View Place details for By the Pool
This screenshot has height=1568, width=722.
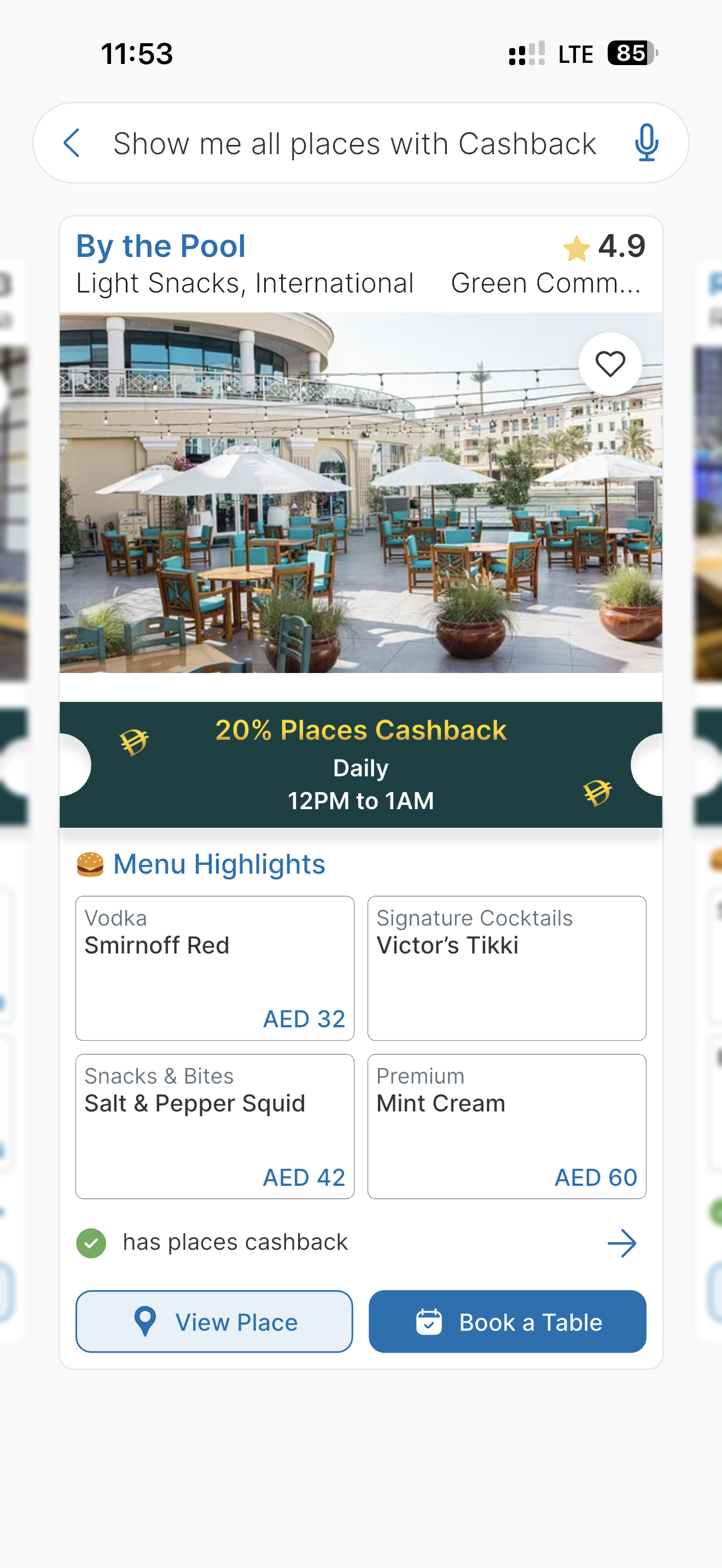pos(214,1321)
